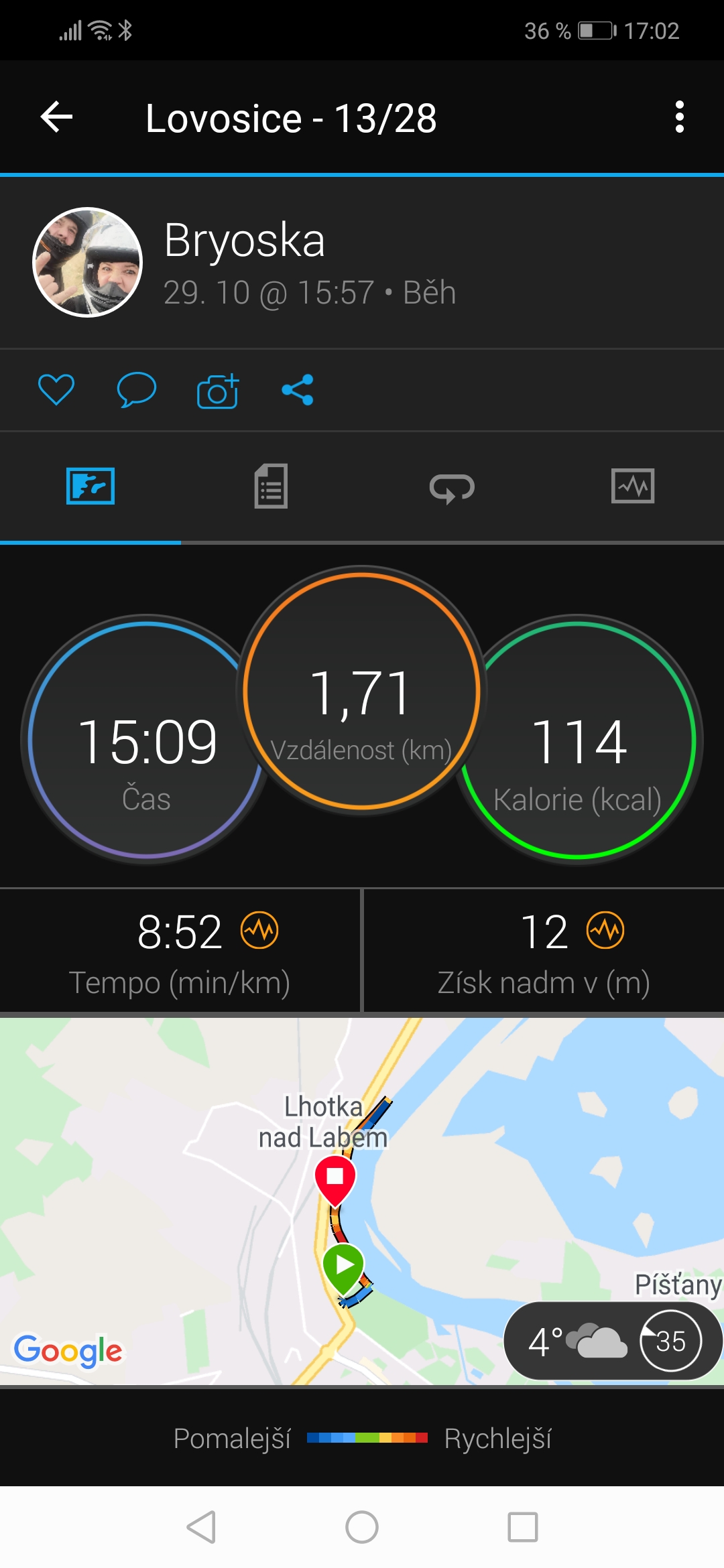The height and width of the screenshot is (1568, 724).
Task: Go back using the top-left arrow
Action: click(x=56, y=117)
